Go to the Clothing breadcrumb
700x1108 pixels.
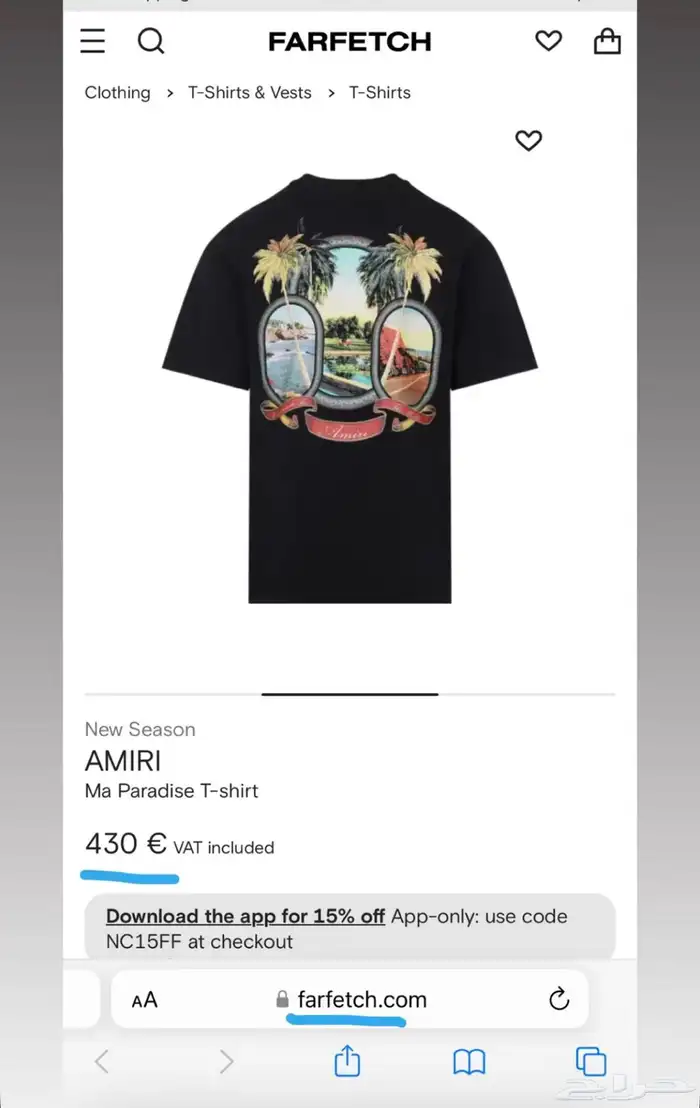(x=117, y=93)
